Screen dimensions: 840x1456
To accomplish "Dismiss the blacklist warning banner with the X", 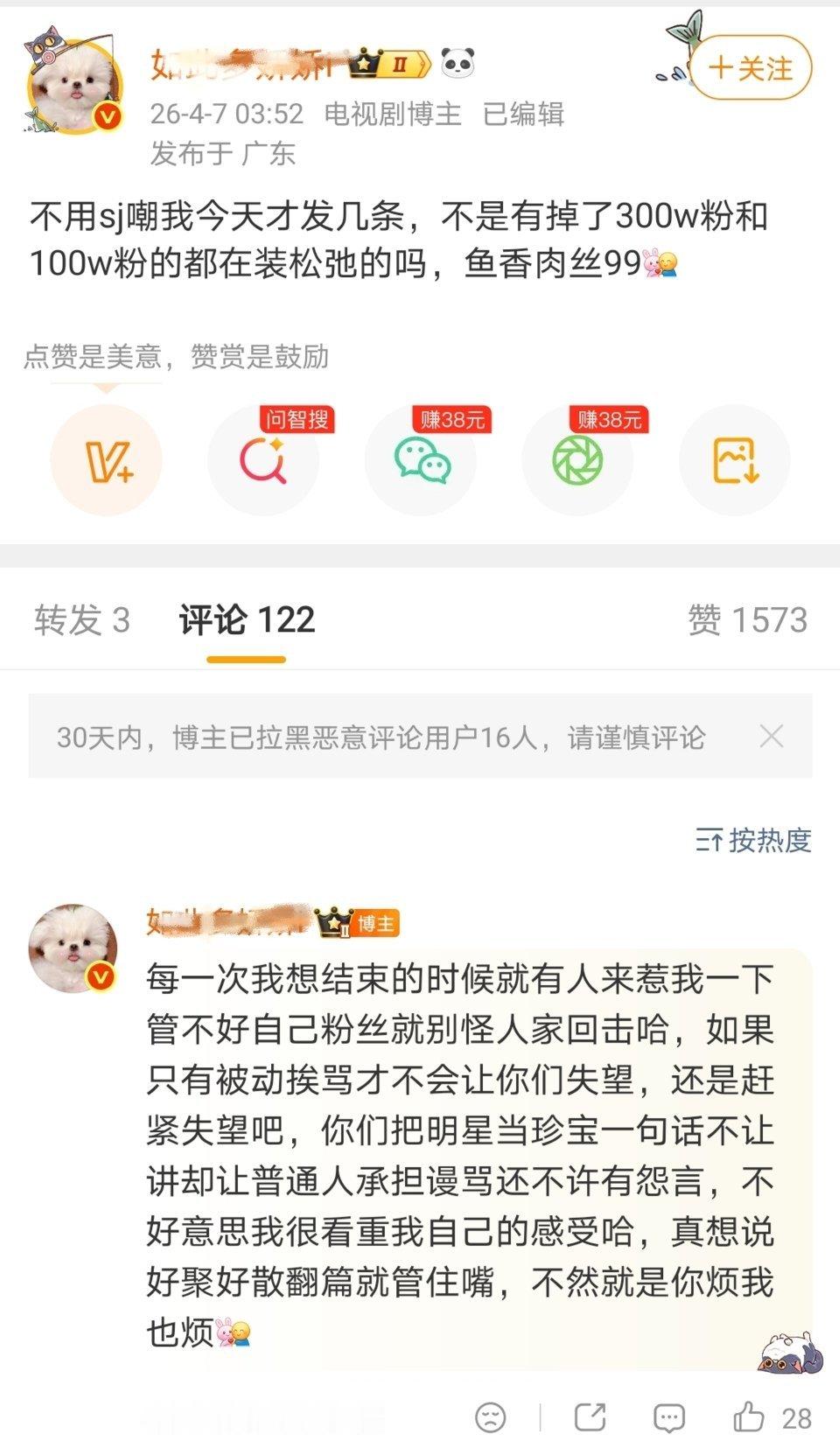I will [772, 738].
